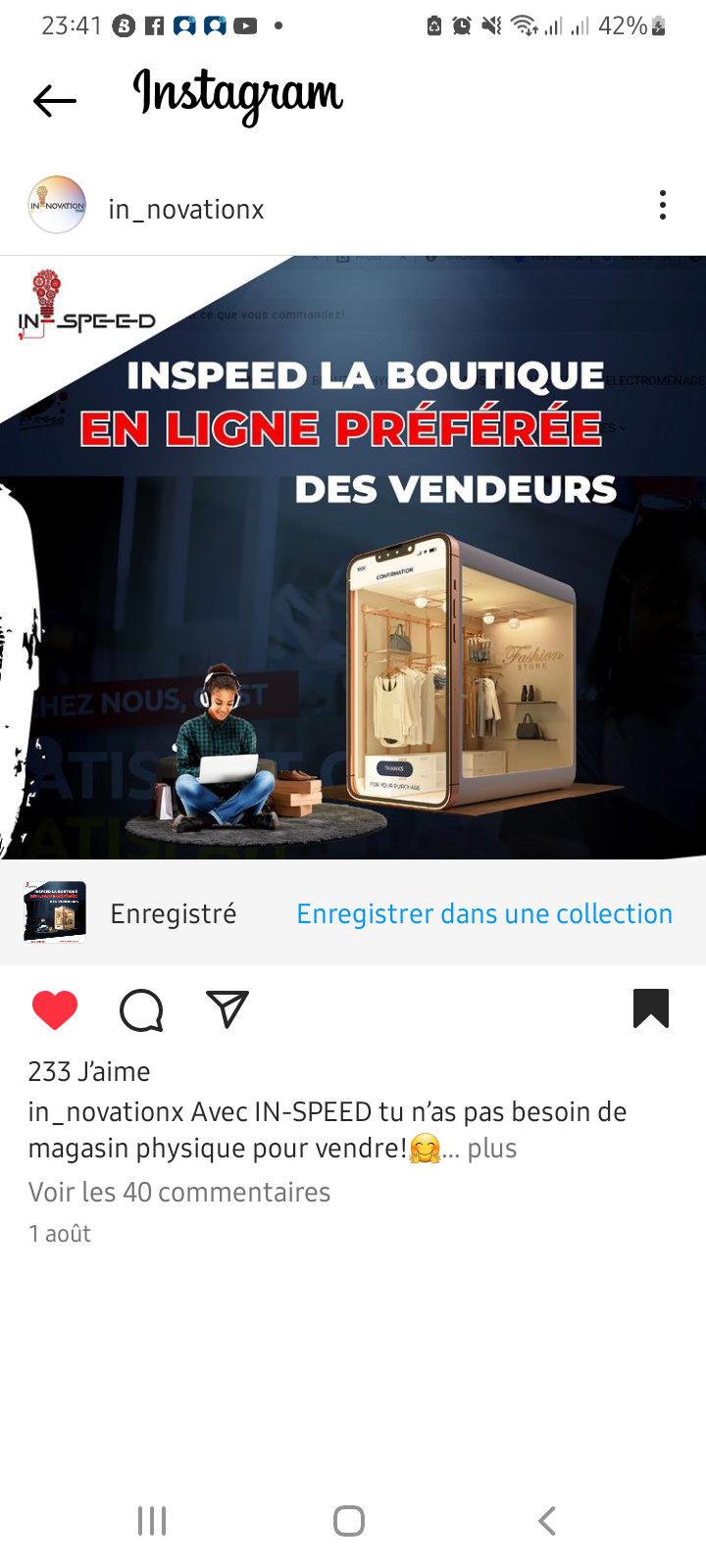This screenshot has width=706, height=1568.
Task: Open the post's three-dot options menu
Action: click(x=663, y=205)
